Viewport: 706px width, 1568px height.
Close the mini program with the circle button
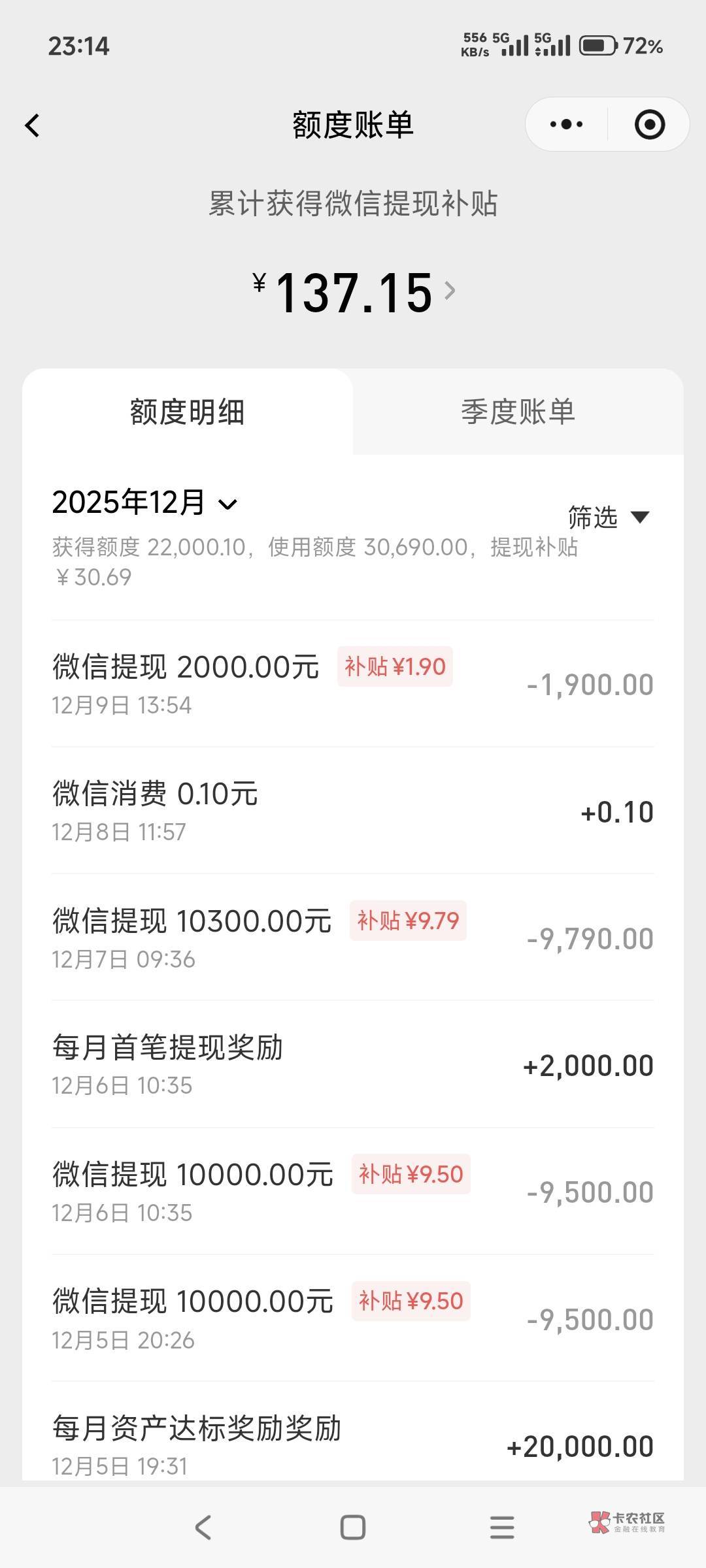pos(649,124)
